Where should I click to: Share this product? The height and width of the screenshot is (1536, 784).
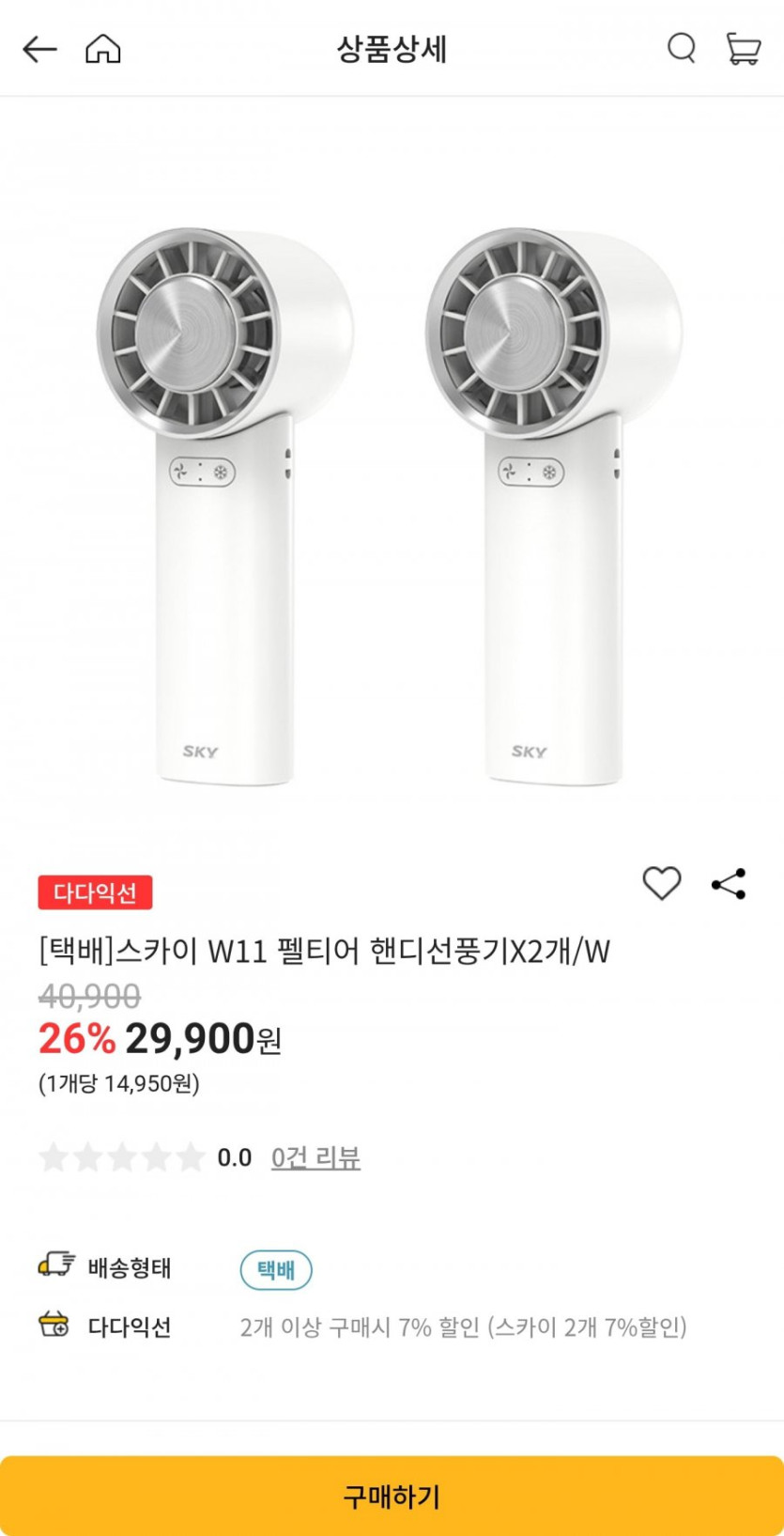729,884
